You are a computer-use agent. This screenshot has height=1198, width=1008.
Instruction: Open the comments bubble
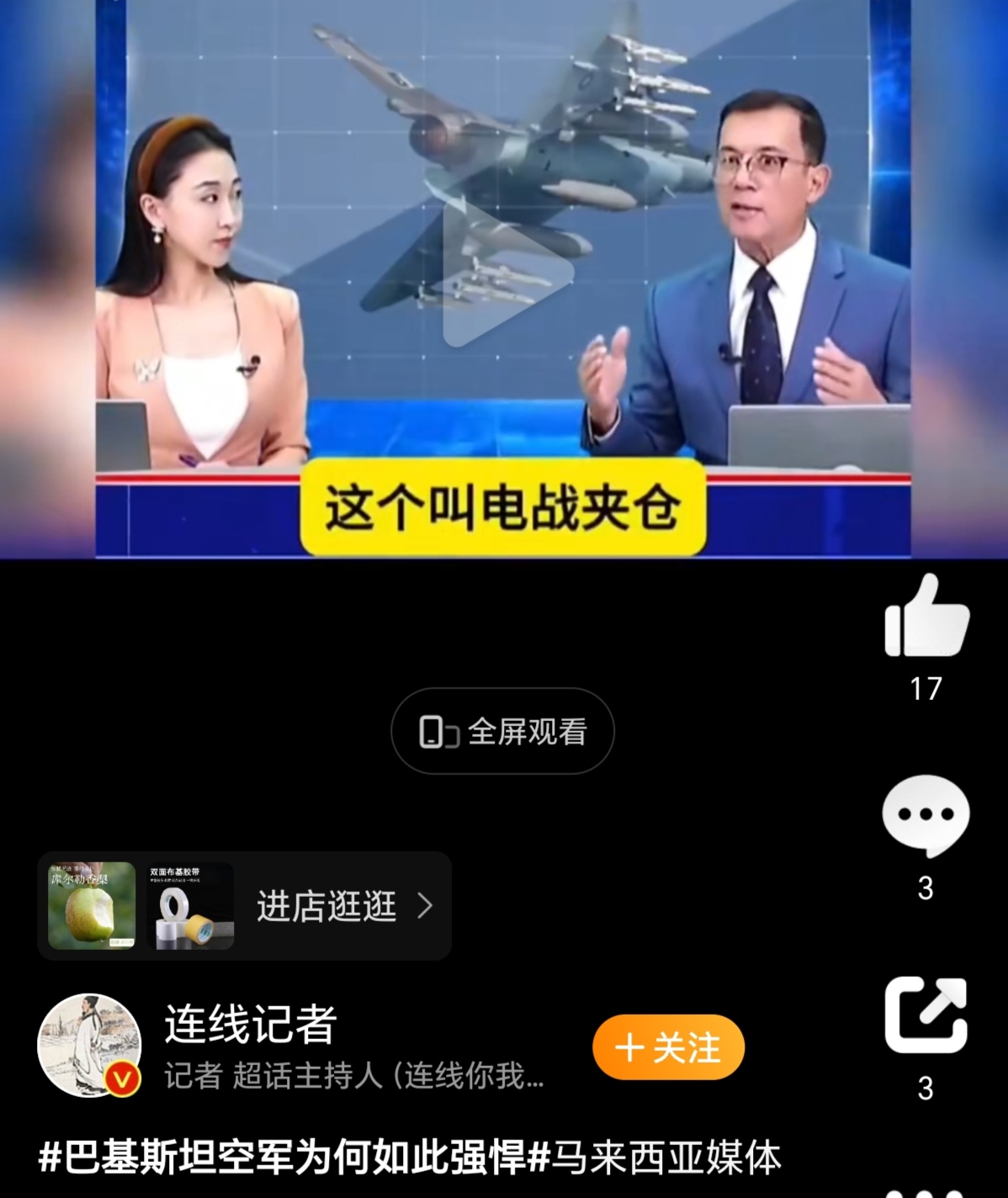click(926, 814)
